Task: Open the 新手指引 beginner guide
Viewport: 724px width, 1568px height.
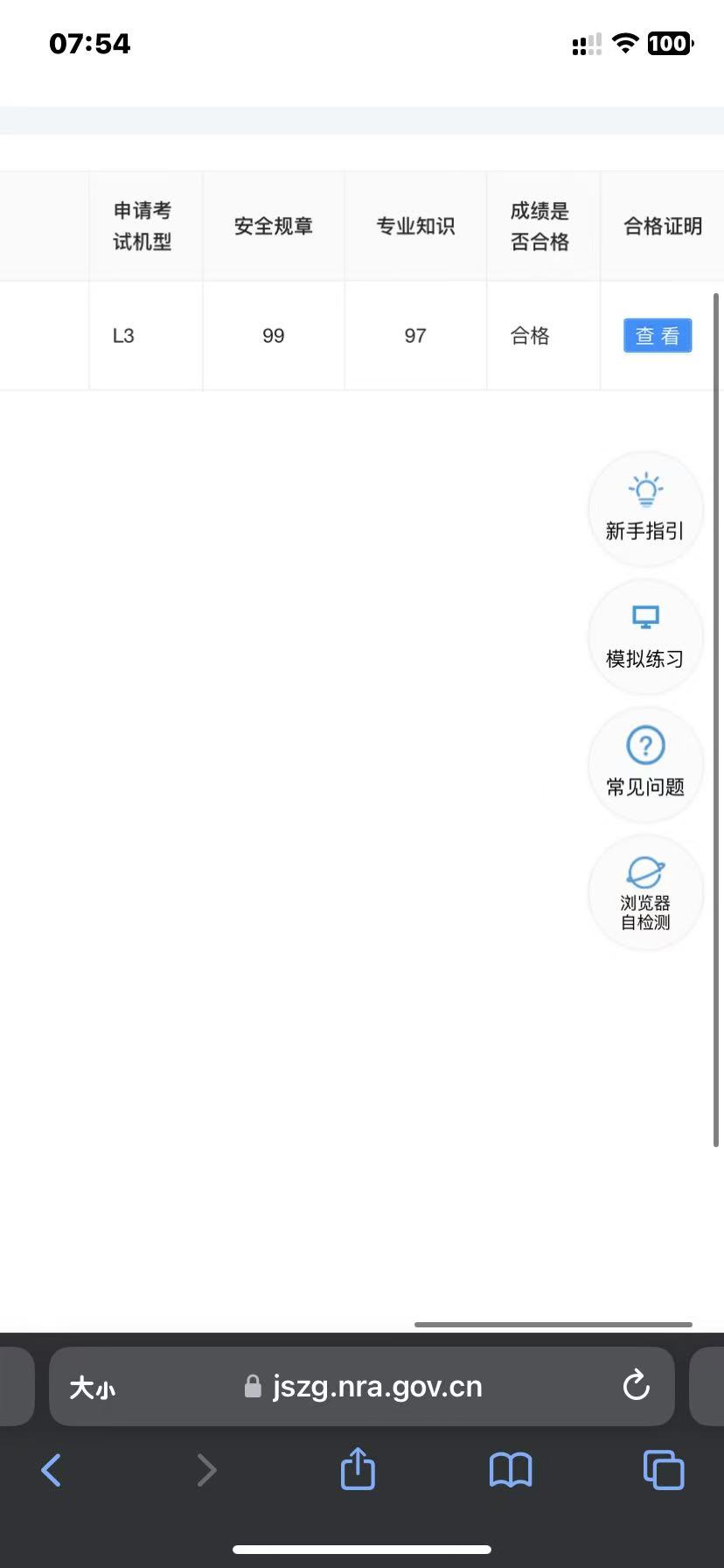Action: coord(645,509)
